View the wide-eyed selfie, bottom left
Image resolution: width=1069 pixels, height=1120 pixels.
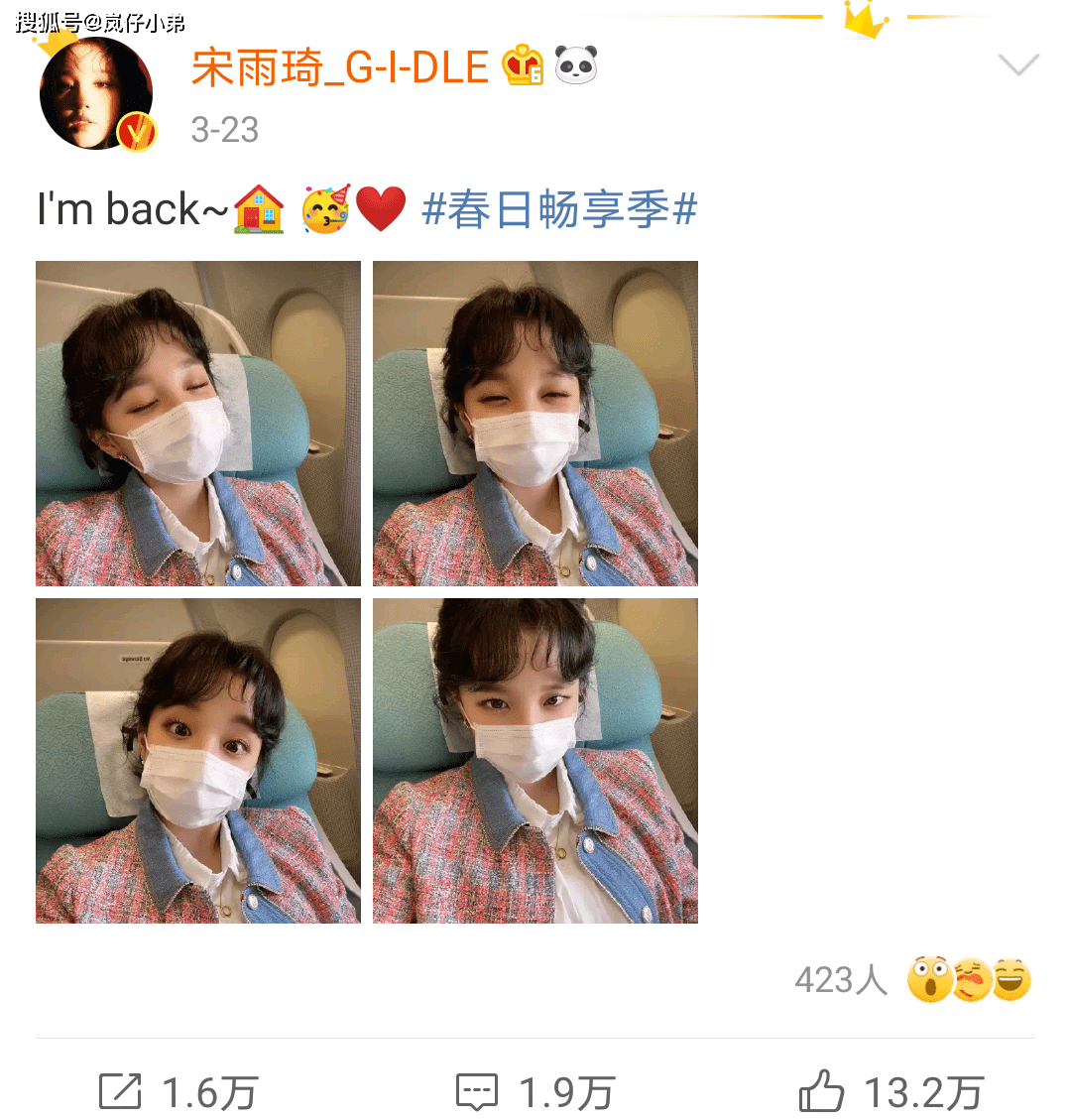click(198, 761)
